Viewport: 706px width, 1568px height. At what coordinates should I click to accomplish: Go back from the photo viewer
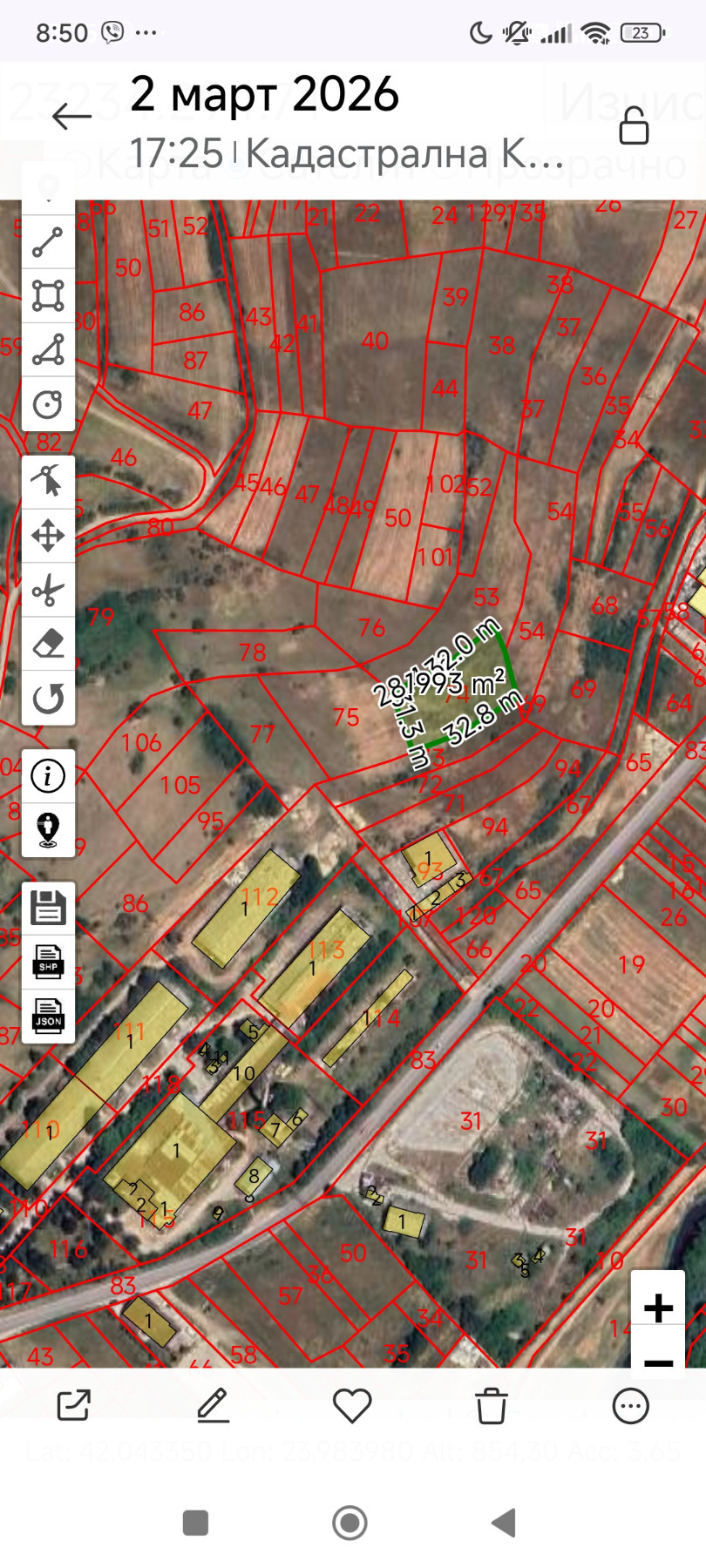pos(71,117)
